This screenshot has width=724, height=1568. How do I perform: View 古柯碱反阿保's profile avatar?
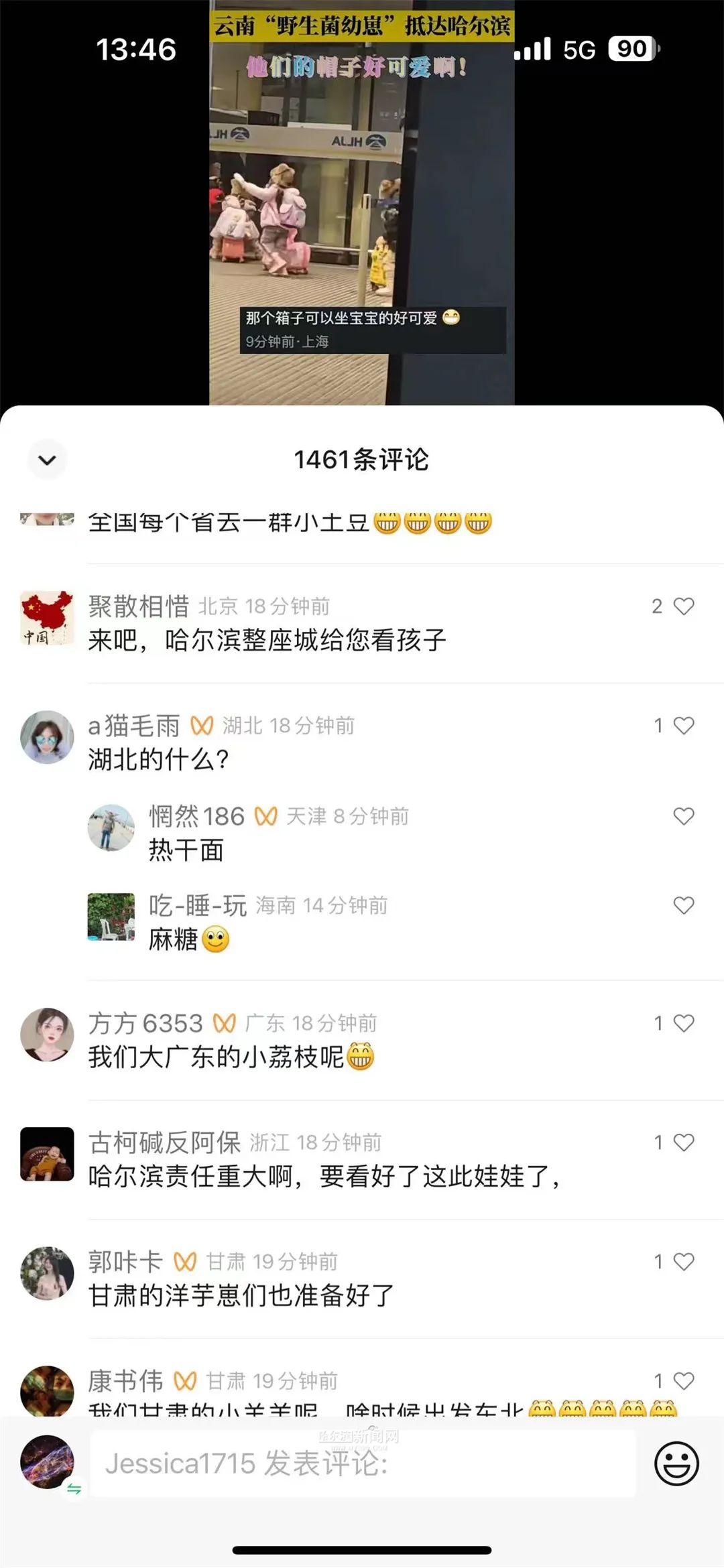pos(47,1154)
